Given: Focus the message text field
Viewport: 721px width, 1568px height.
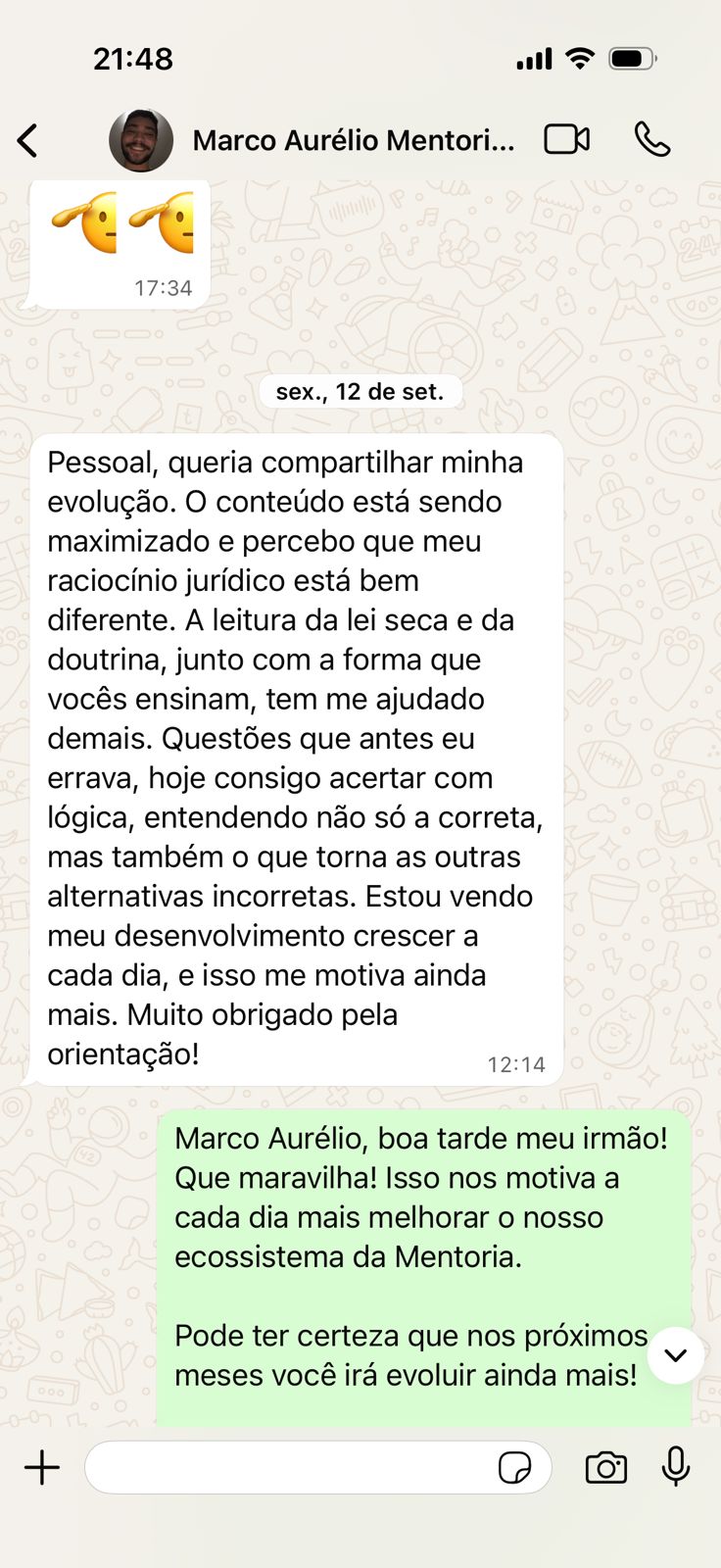Looking at the screenshot, I should pos(289,1467).
